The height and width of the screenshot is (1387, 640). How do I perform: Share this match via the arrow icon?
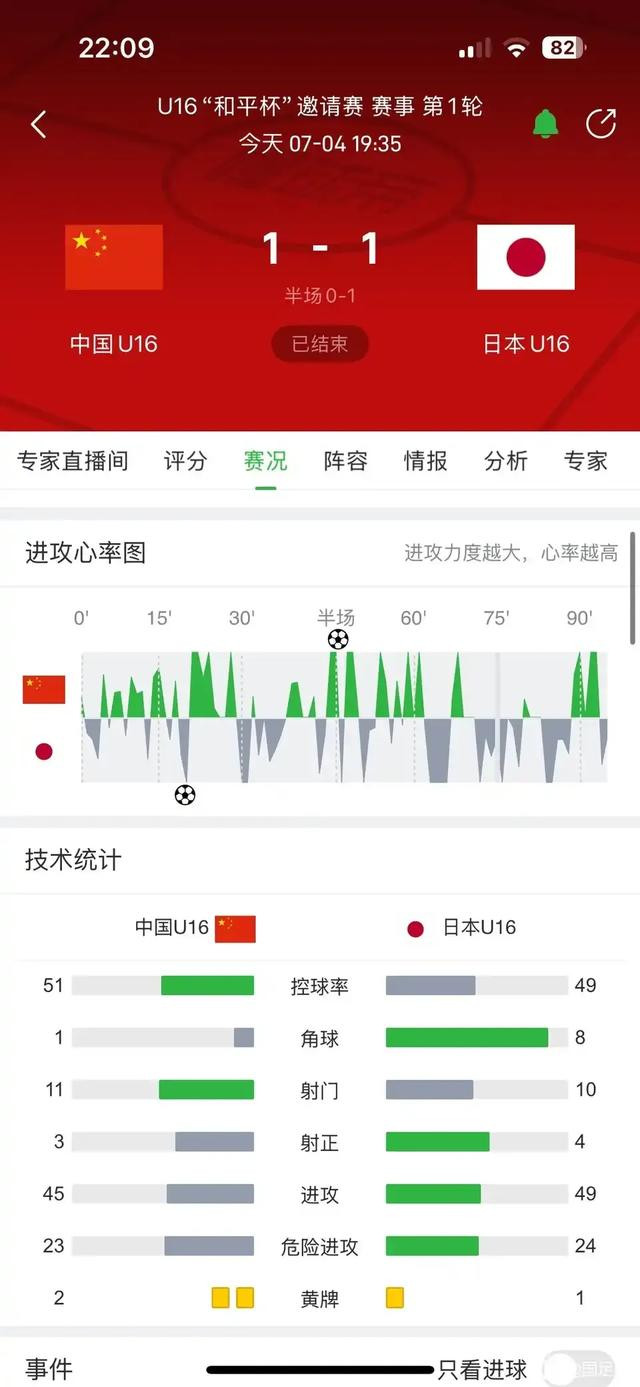(x=601, y=123)
